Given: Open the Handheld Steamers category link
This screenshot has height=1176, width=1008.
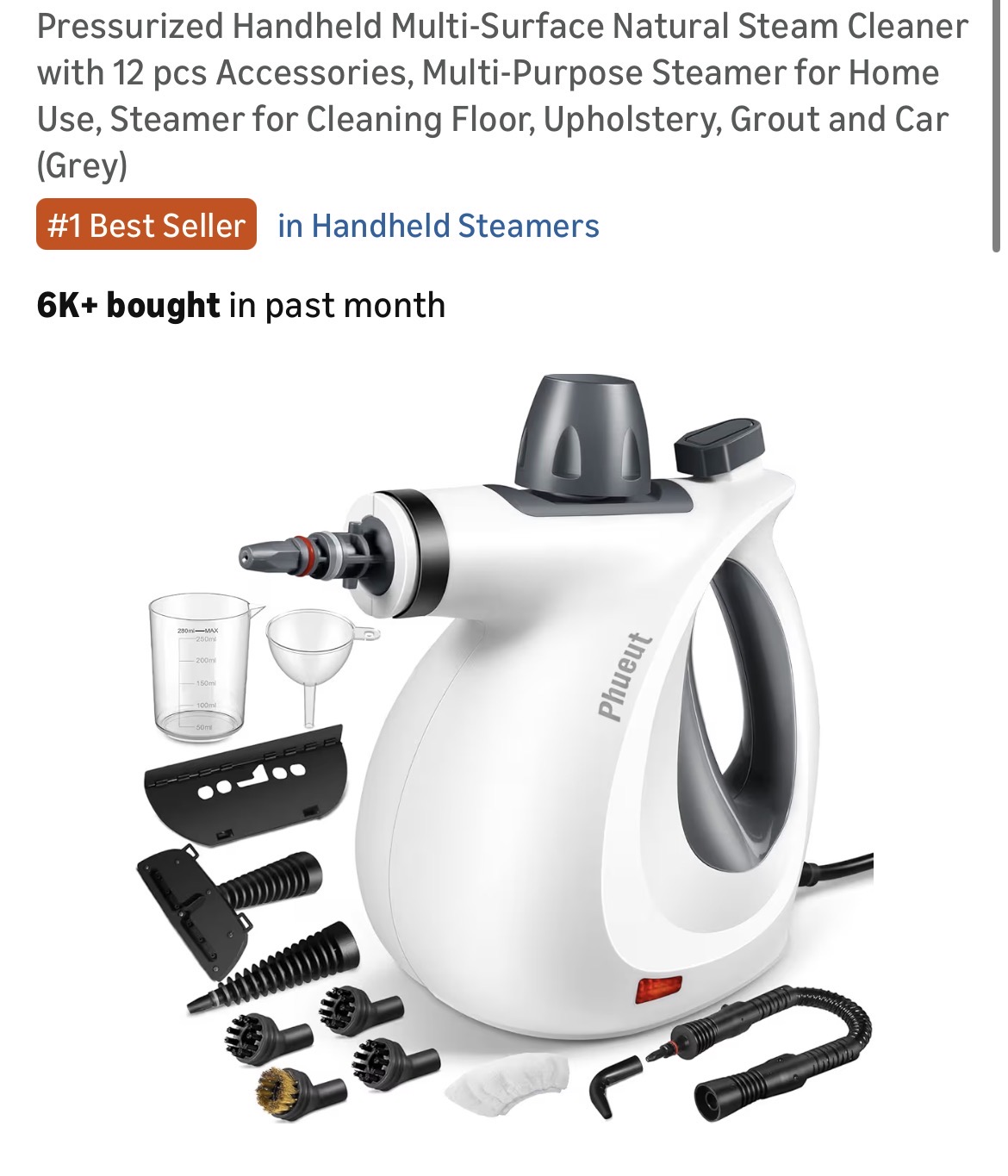Looking at the screenshot, I should 438,226.
